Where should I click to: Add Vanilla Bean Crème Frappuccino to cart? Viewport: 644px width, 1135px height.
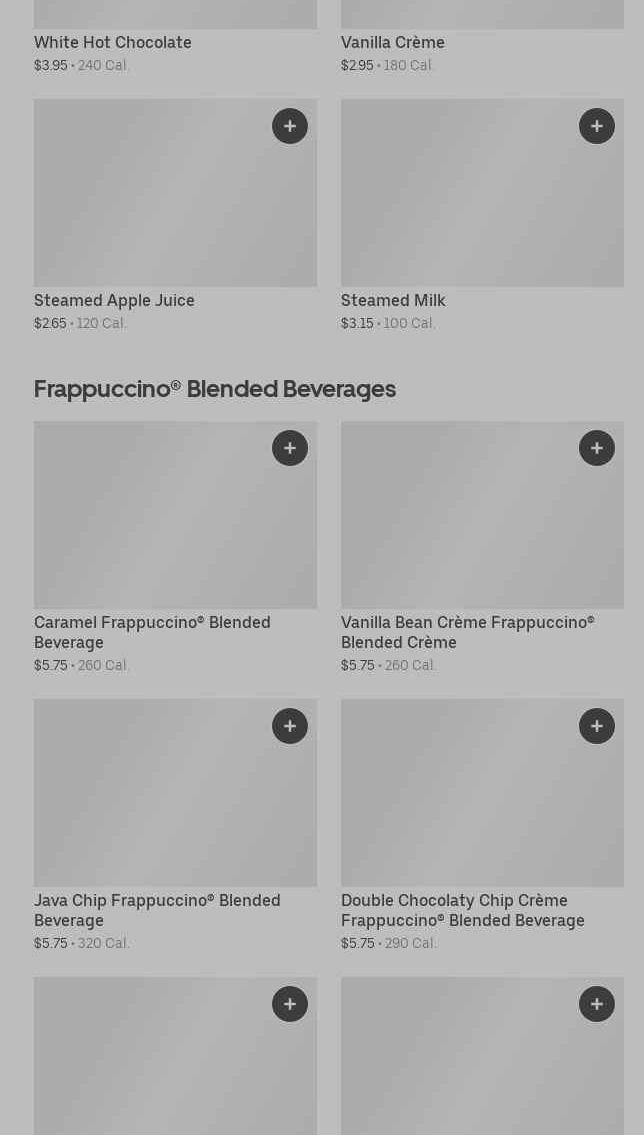coord(596,448)
